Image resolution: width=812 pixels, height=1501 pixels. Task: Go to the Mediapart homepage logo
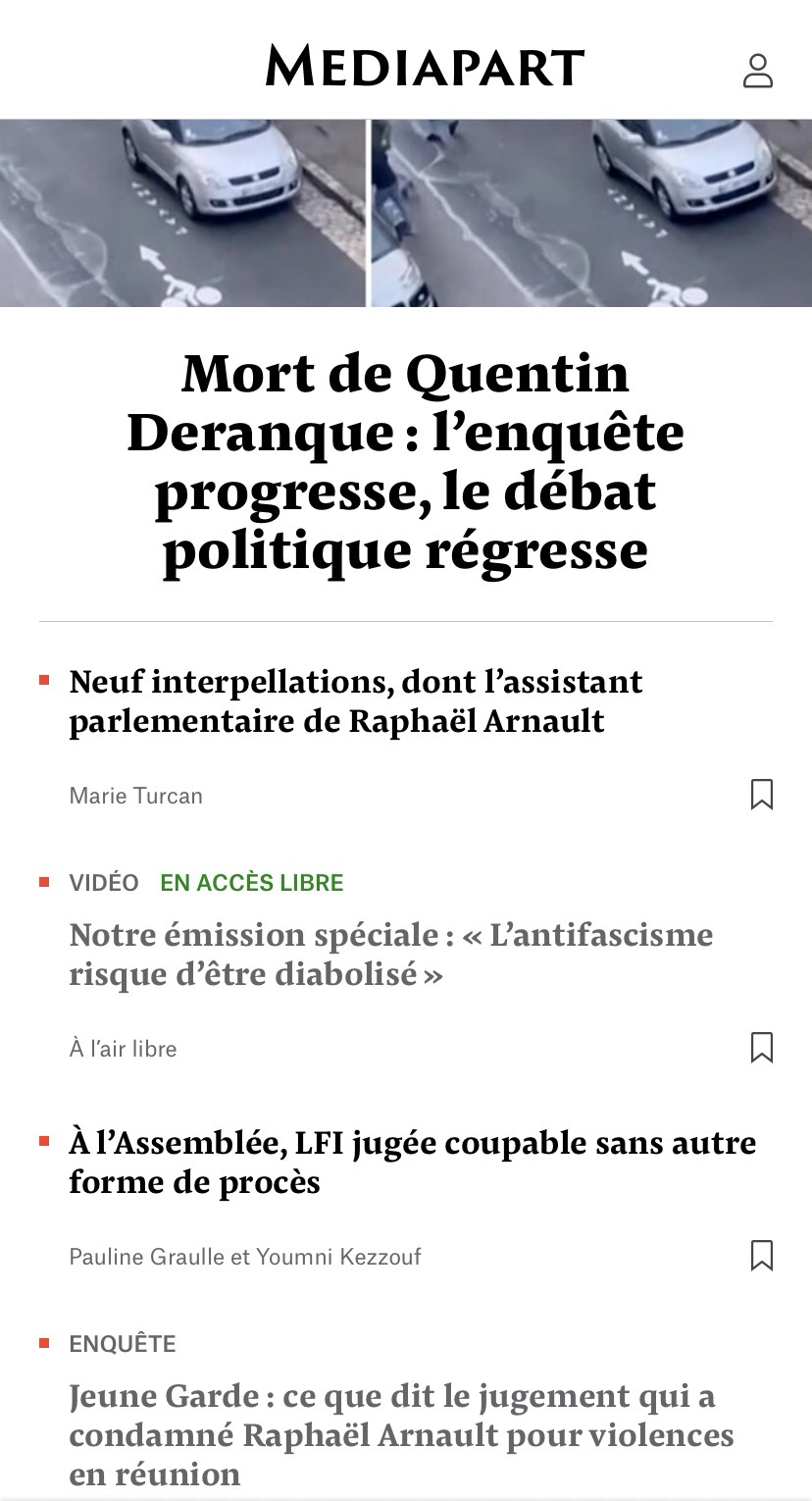tap(425, 67)
